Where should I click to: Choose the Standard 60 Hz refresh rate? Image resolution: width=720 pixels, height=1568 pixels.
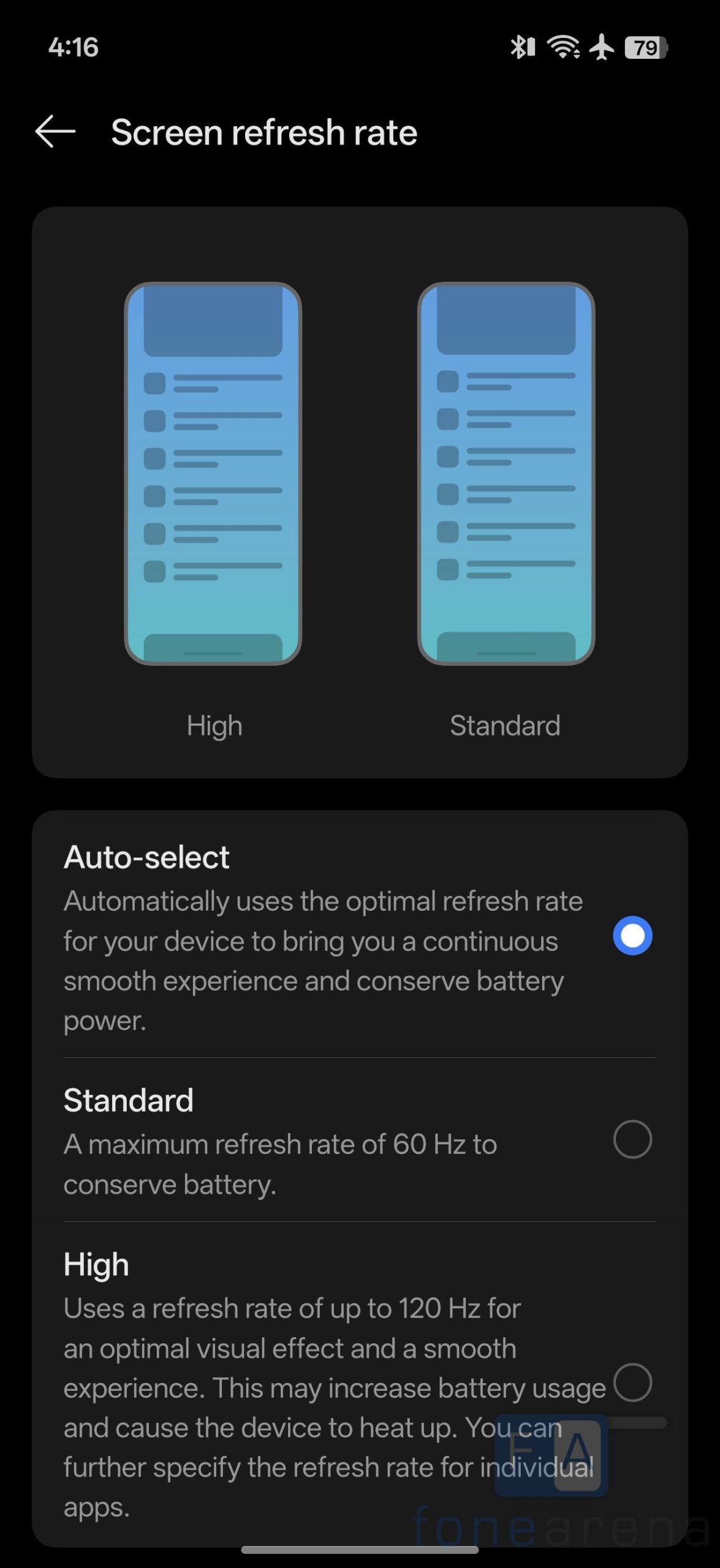632,1139
